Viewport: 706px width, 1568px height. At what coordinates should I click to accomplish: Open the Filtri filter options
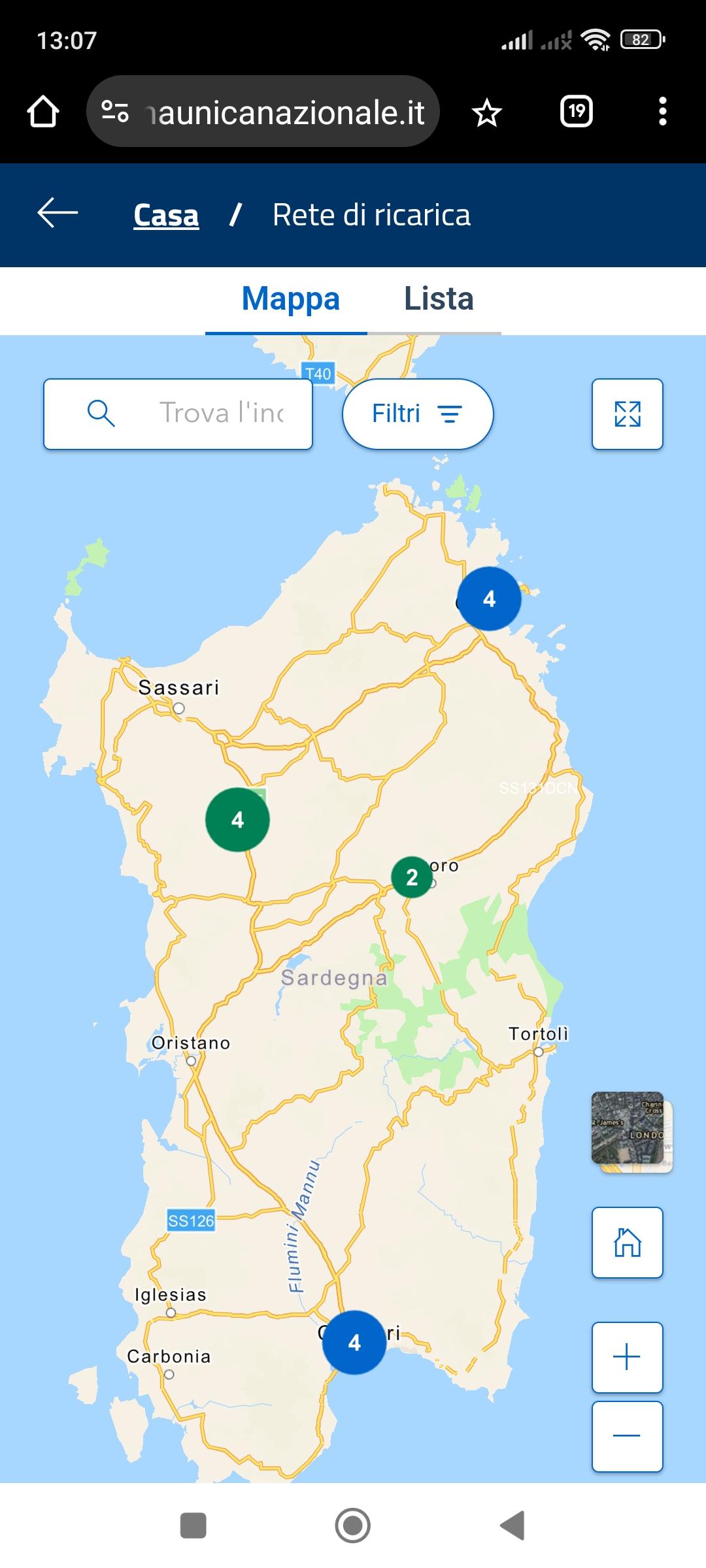[x=418, y=414]
